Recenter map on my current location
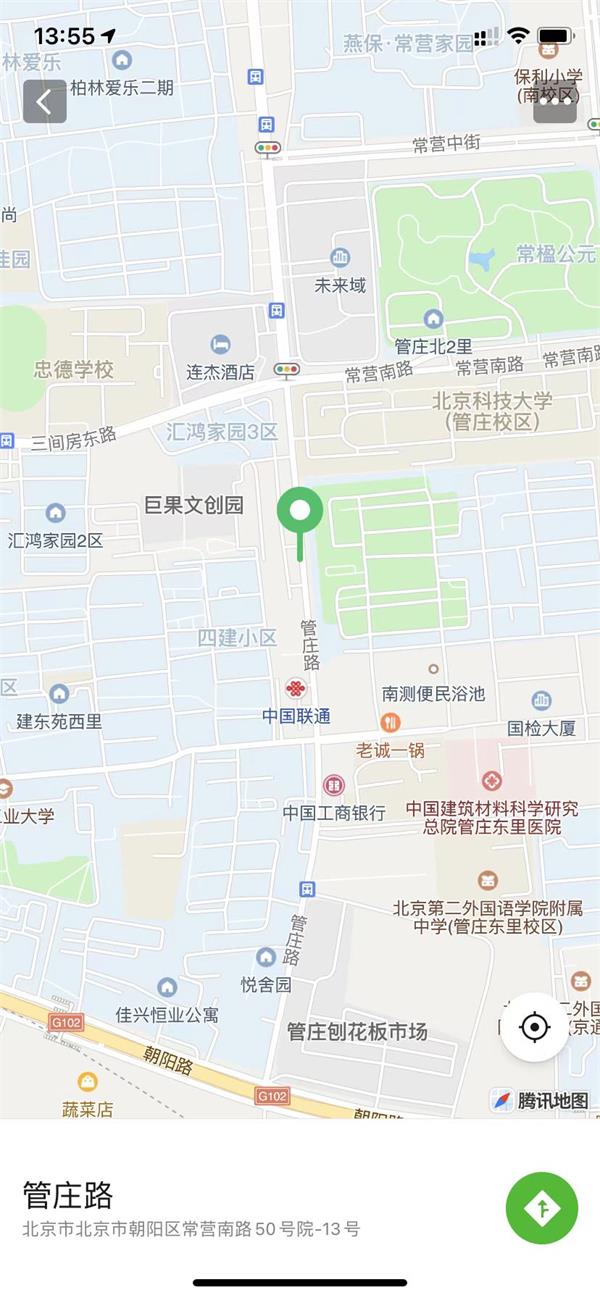 pos(535,1027)
